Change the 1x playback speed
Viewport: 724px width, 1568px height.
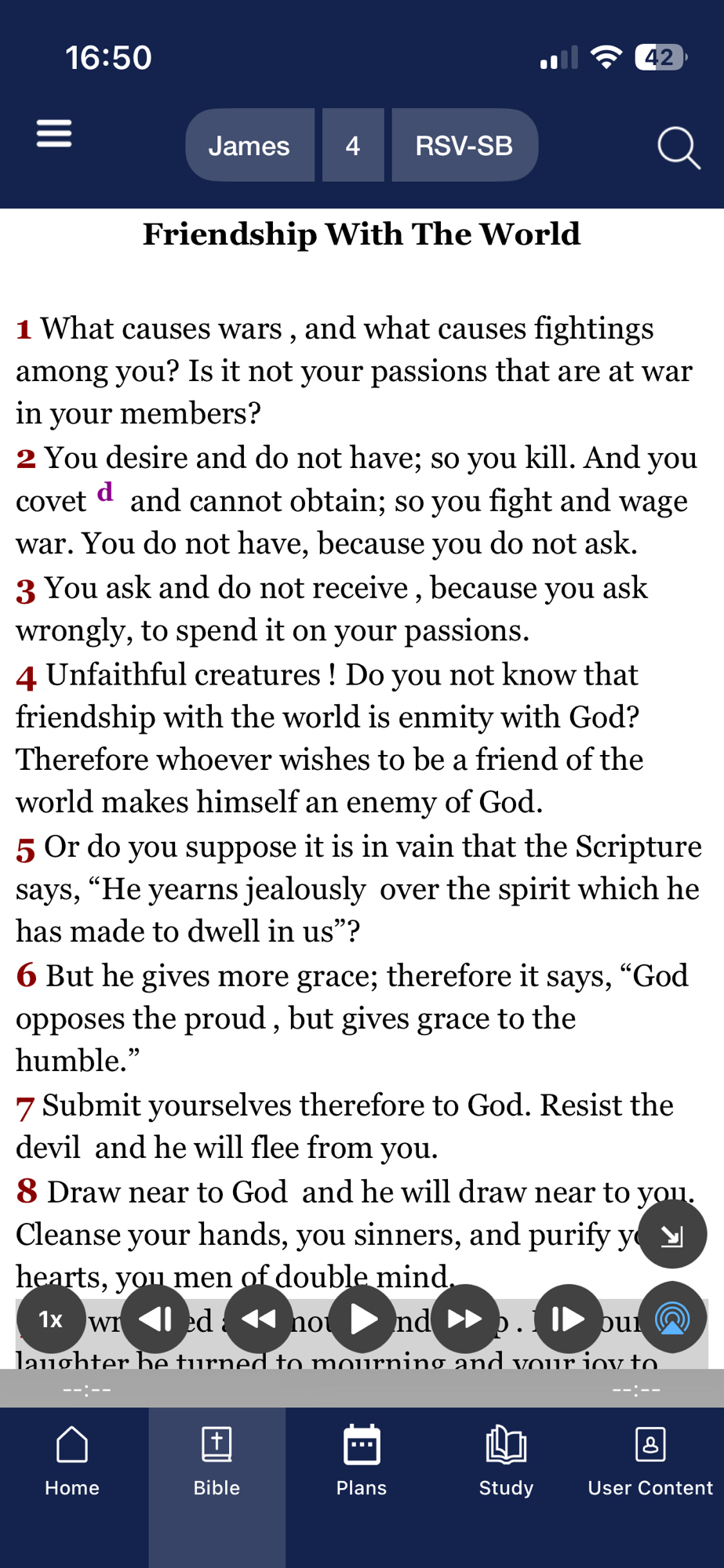point(51,1319)
